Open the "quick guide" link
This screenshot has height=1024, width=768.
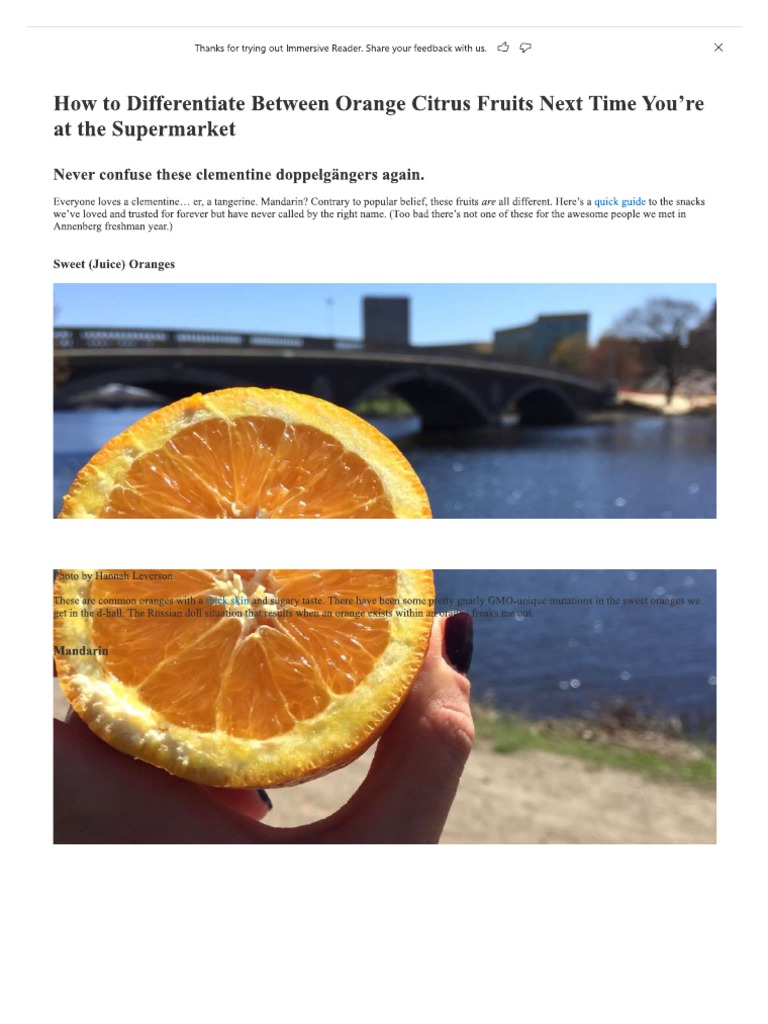[x=620, y=202]
